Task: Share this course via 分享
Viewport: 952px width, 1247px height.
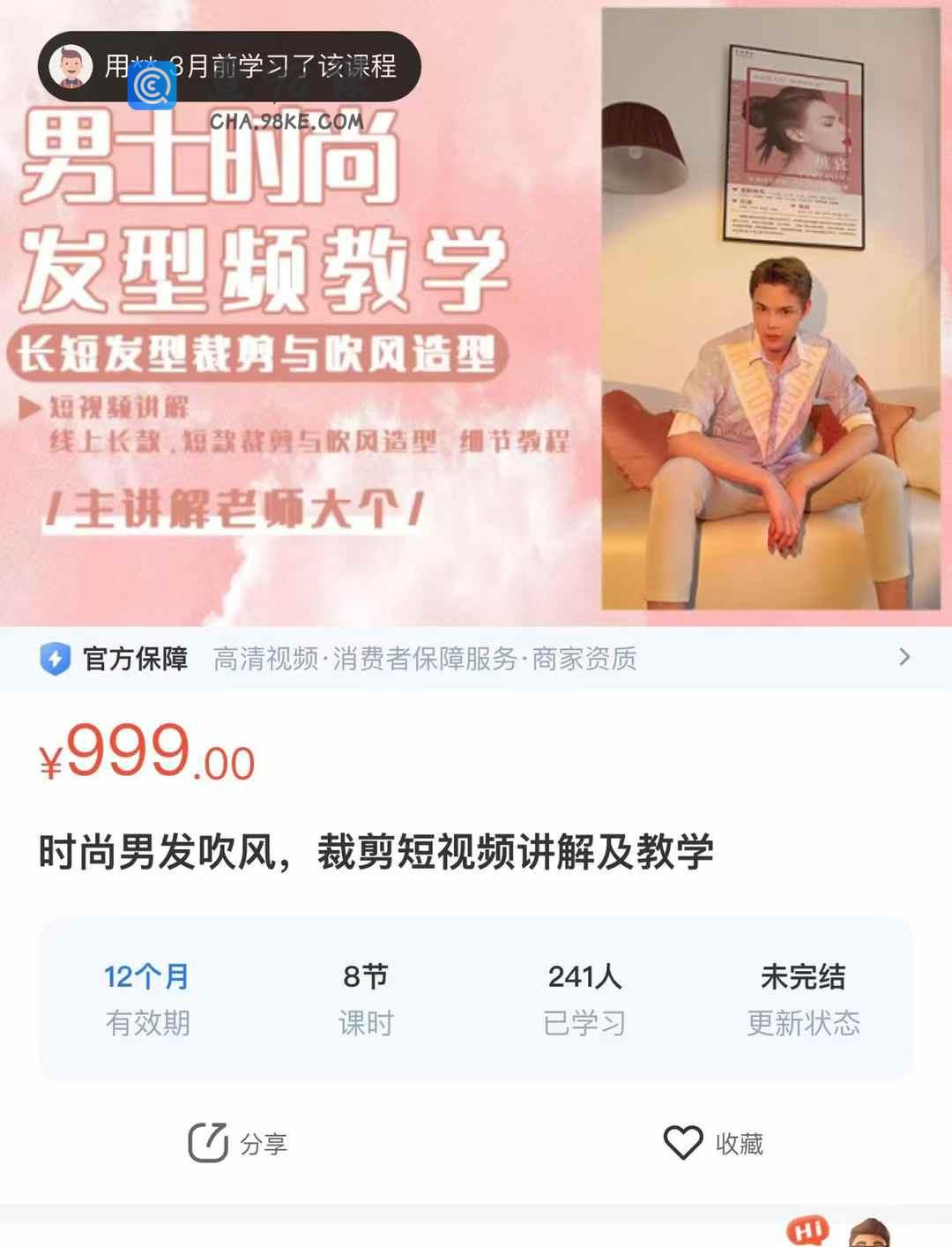Action: point(238,1143)
